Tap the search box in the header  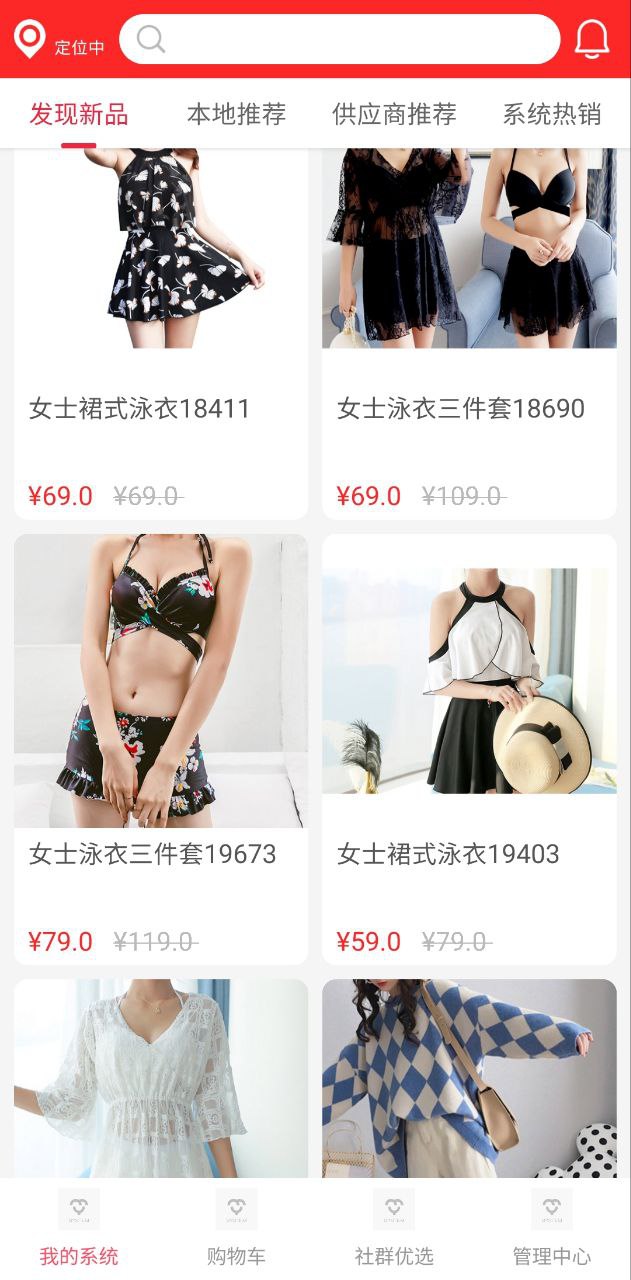click(340, 40)
